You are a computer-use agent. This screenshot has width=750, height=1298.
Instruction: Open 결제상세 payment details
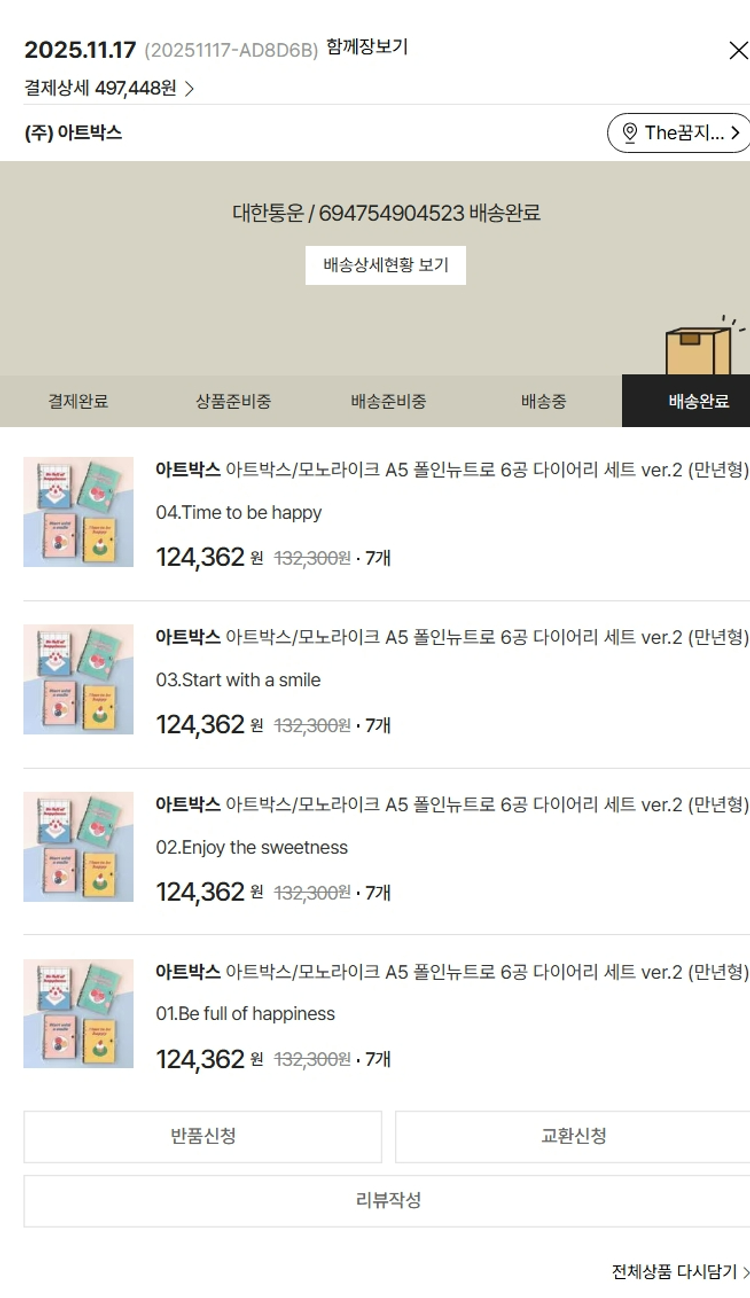pyautogui.click(x=109, y=88)
